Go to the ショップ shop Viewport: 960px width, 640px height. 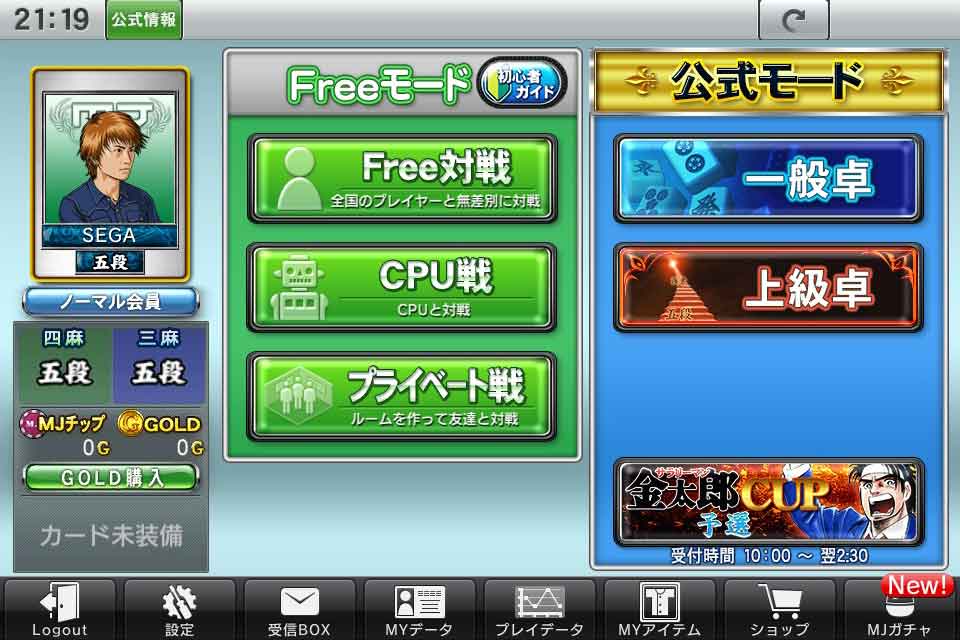tap(779, 609)
